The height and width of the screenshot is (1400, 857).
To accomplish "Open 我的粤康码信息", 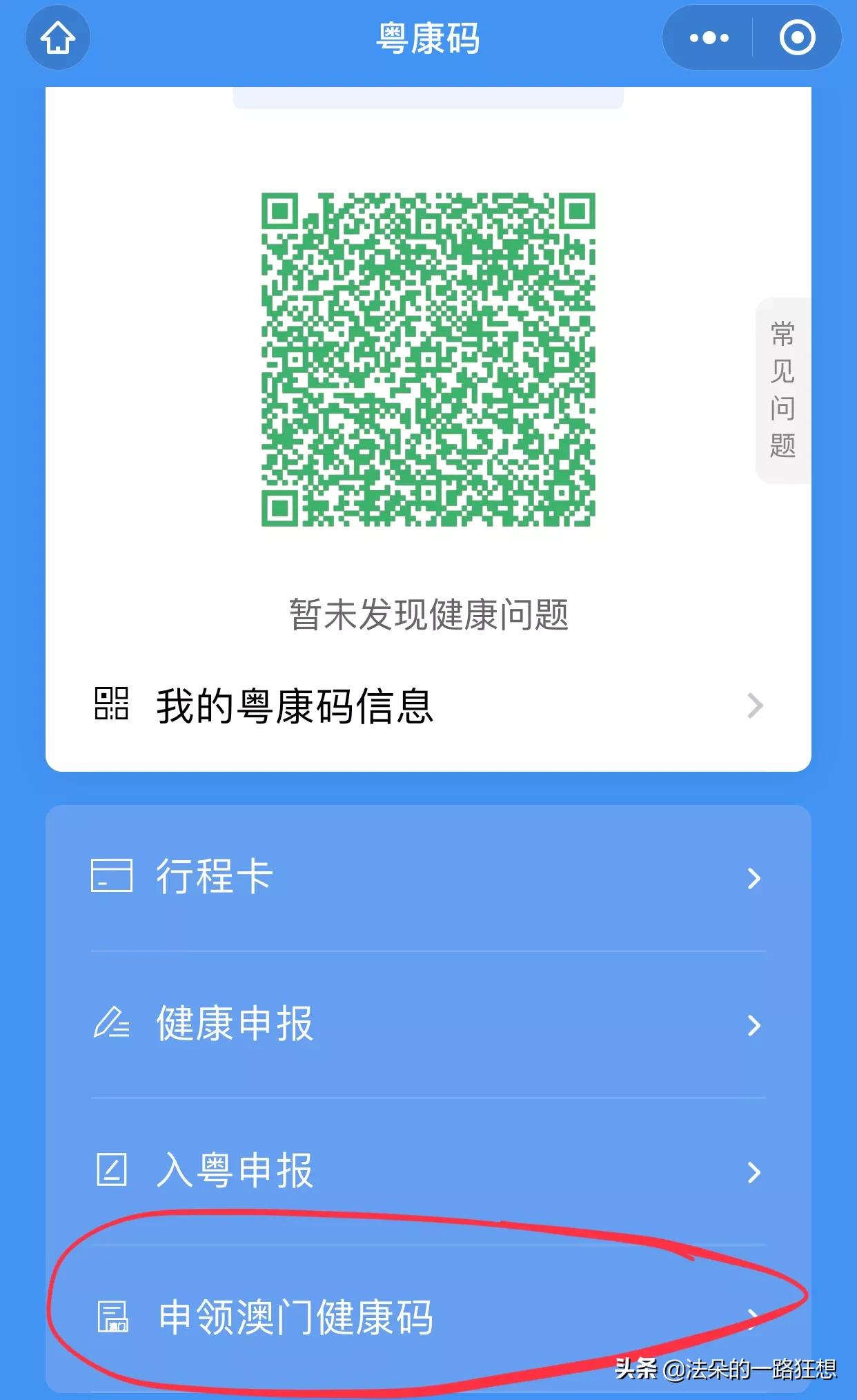I will (x=428, y=706).
